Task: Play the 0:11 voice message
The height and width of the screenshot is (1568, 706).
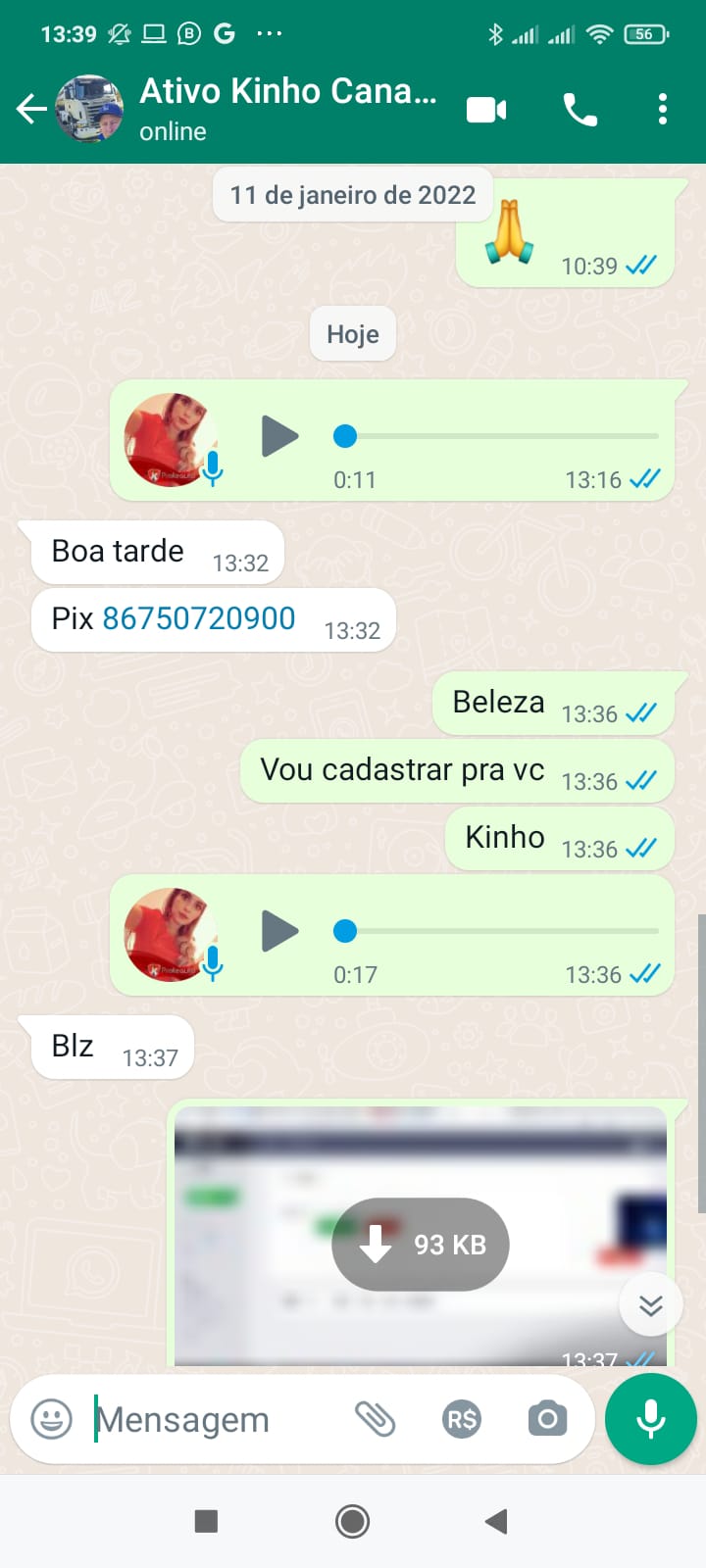Action: coord(279,436)
